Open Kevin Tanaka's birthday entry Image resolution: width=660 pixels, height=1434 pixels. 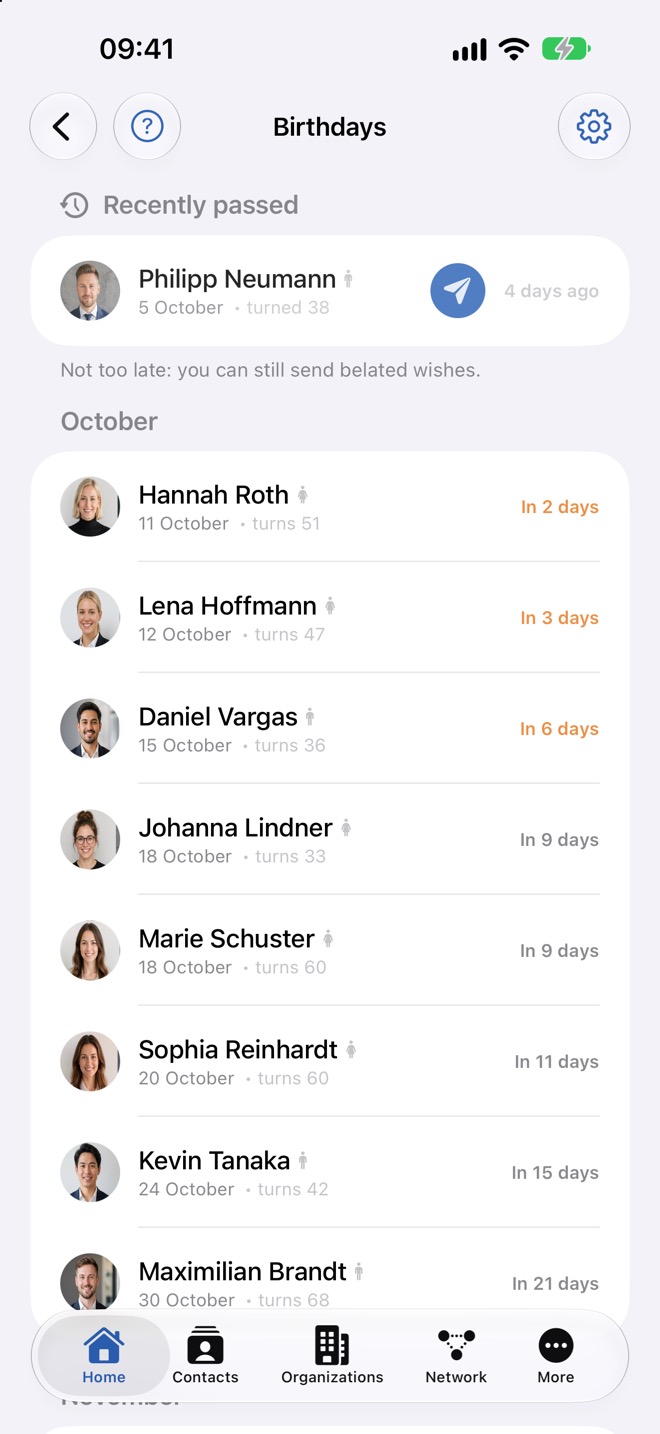click(330, 1173)
